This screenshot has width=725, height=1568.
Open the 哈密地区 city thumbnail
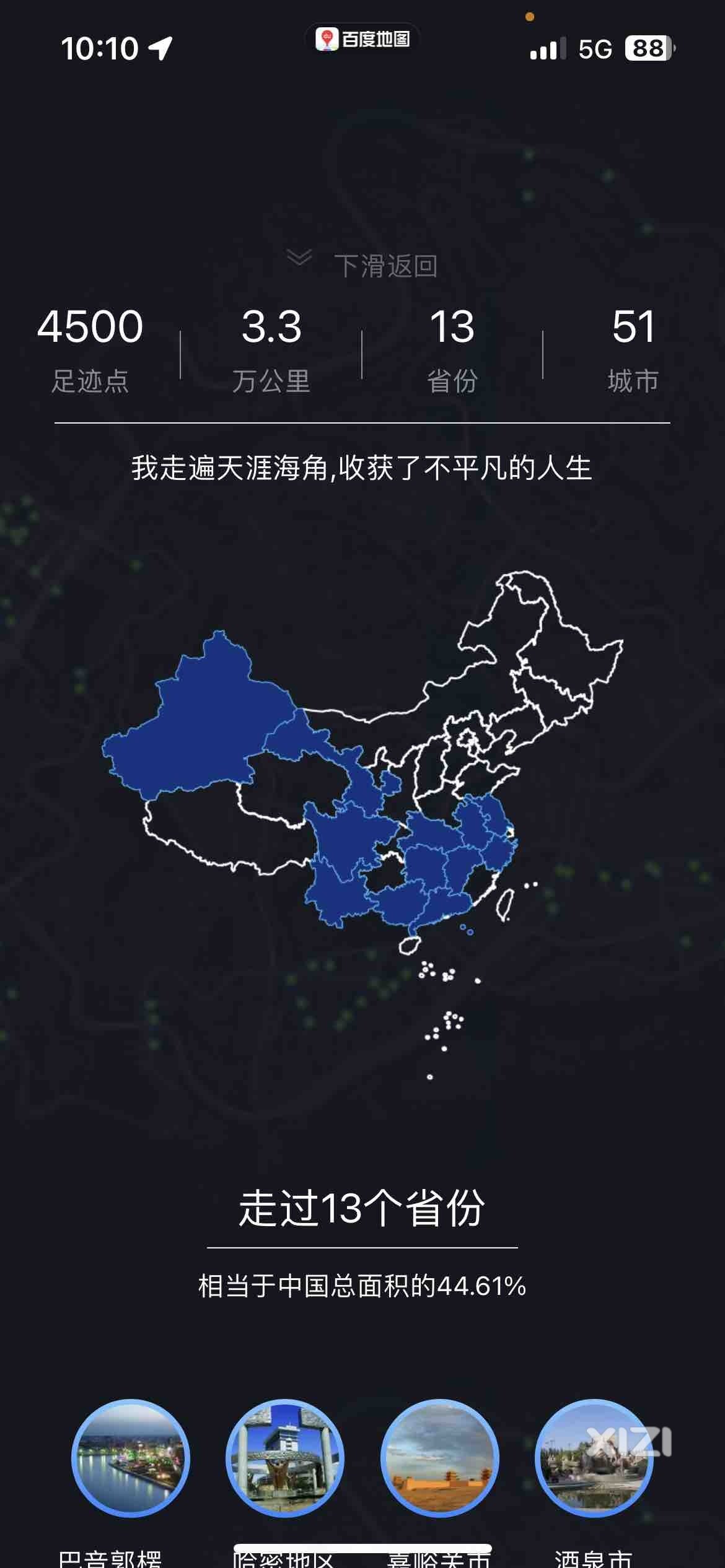(x=285, y=1458)
